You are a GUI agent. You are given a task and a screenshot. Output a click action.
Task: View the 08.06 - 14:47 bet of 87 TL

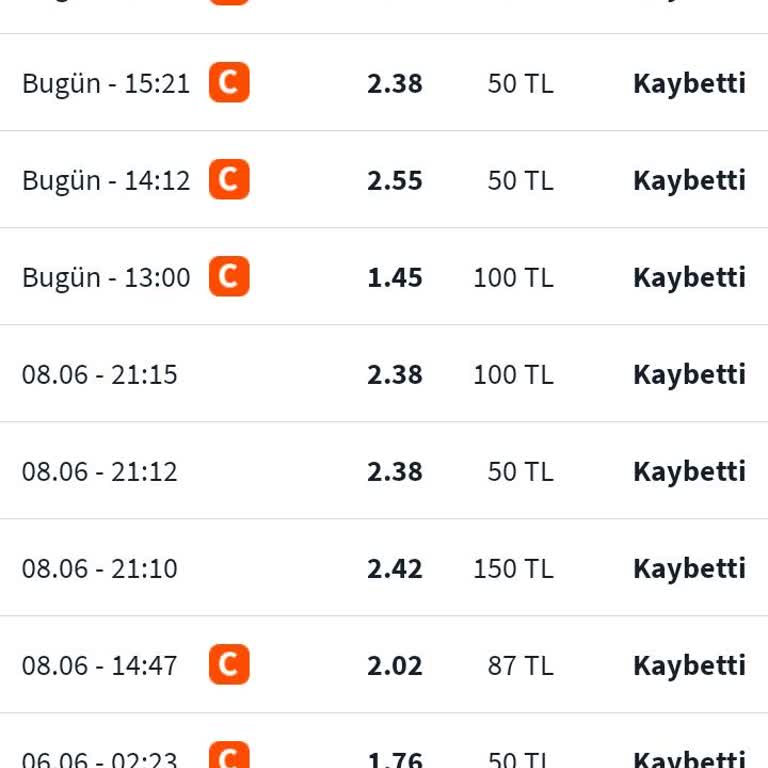(384, 665)
